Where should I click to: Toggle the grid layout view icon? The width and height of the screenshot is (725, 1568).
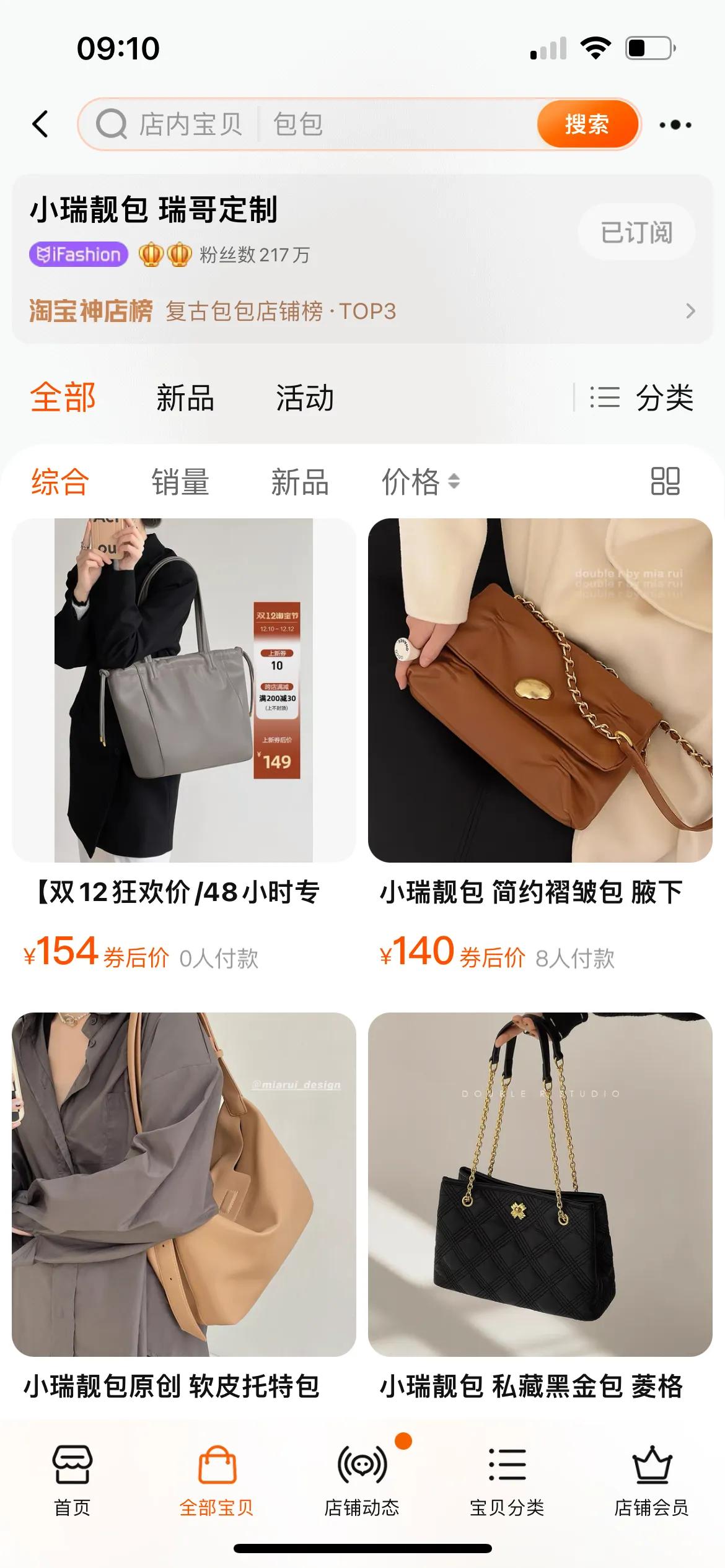click(x=665, y=481)
